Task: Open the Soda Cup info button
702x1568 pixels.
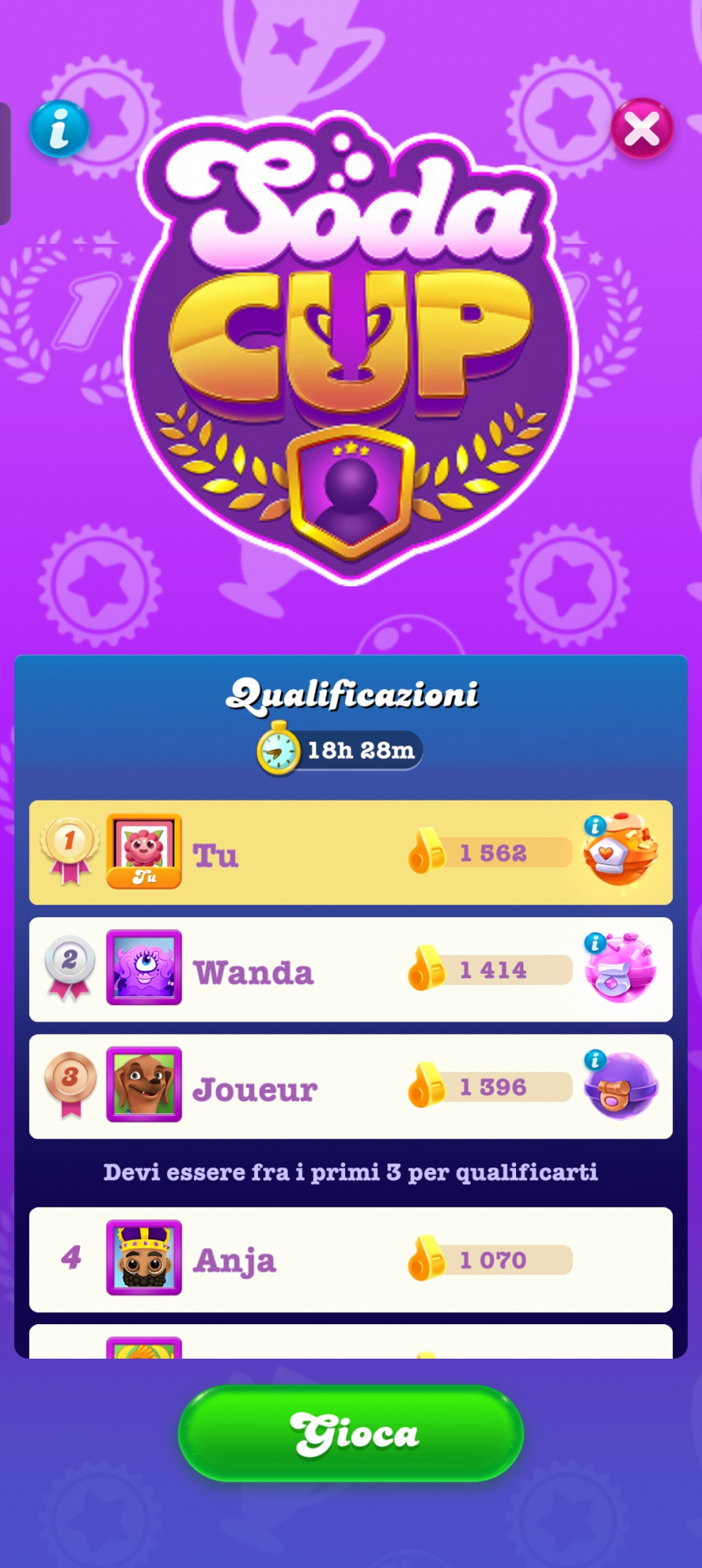Action: tap(60, 129)
